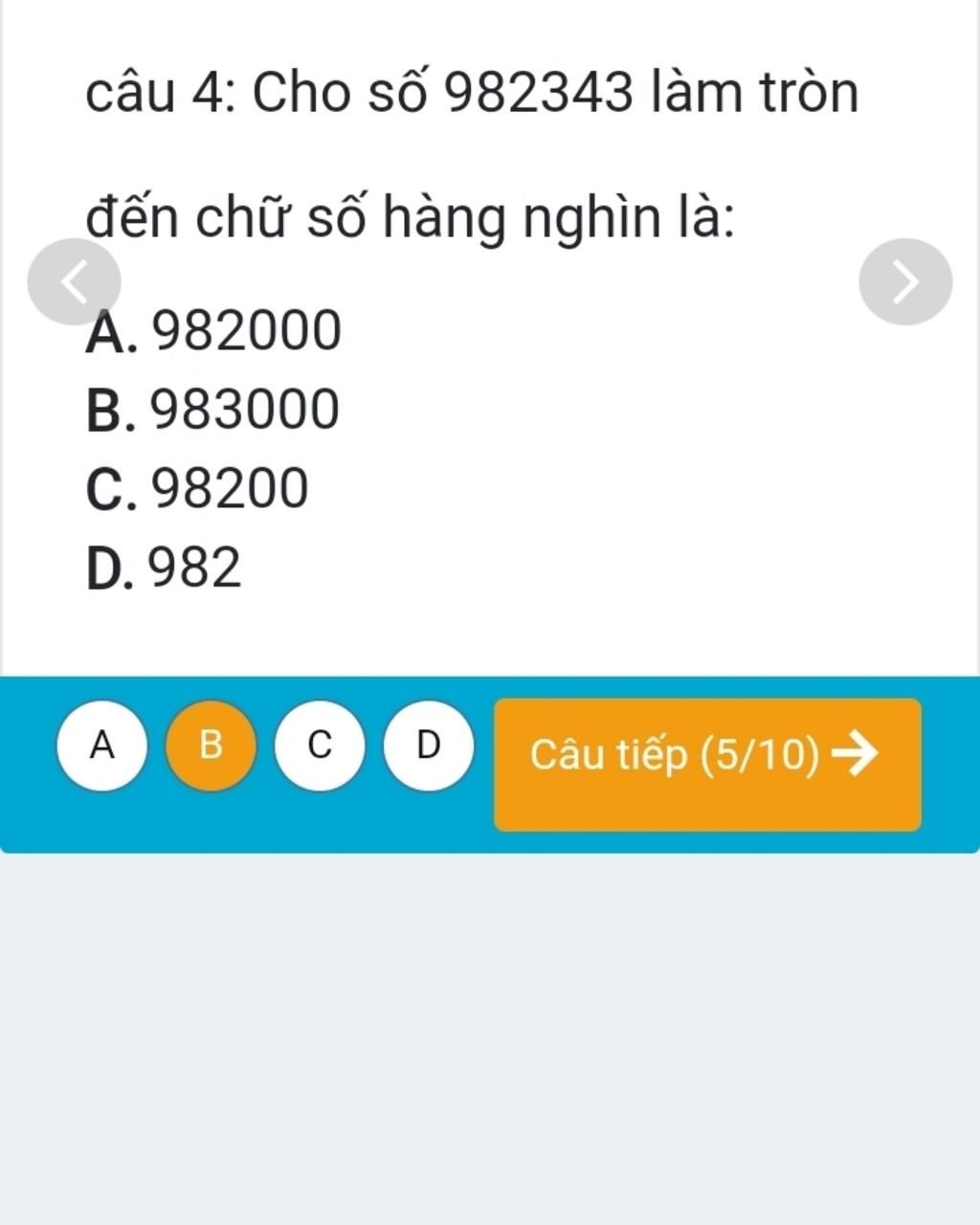Choose answer C. 98200
The height and width of the screenshot is (1225, 980).
[x=197, y=486]
